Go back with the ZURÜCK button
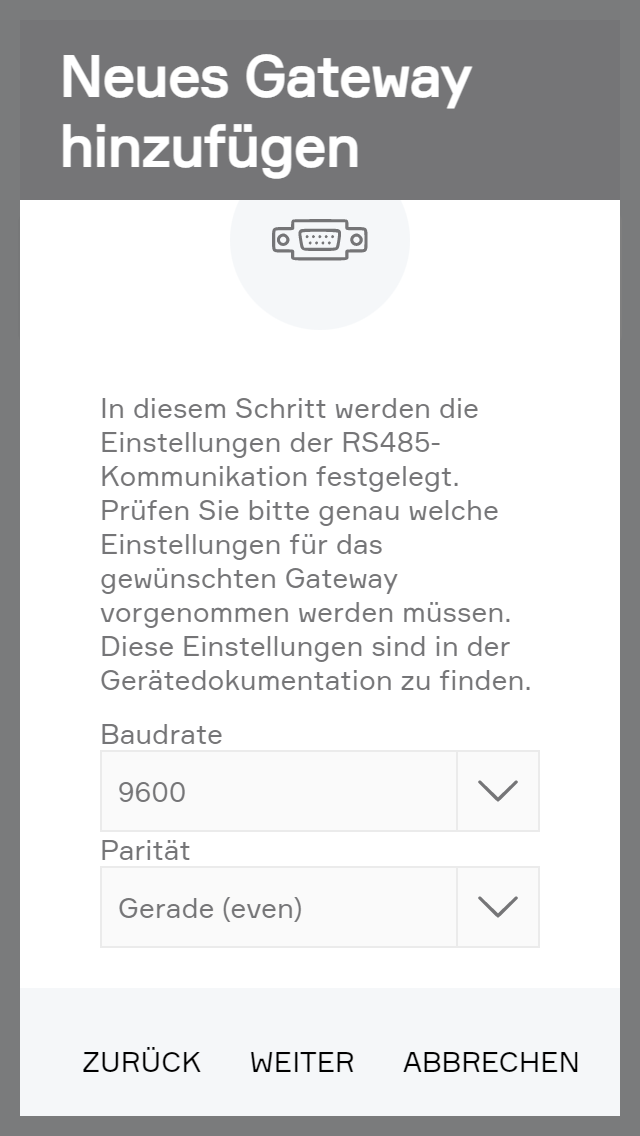Screen dimensions: 640x1136 (x=141, y=1062)
